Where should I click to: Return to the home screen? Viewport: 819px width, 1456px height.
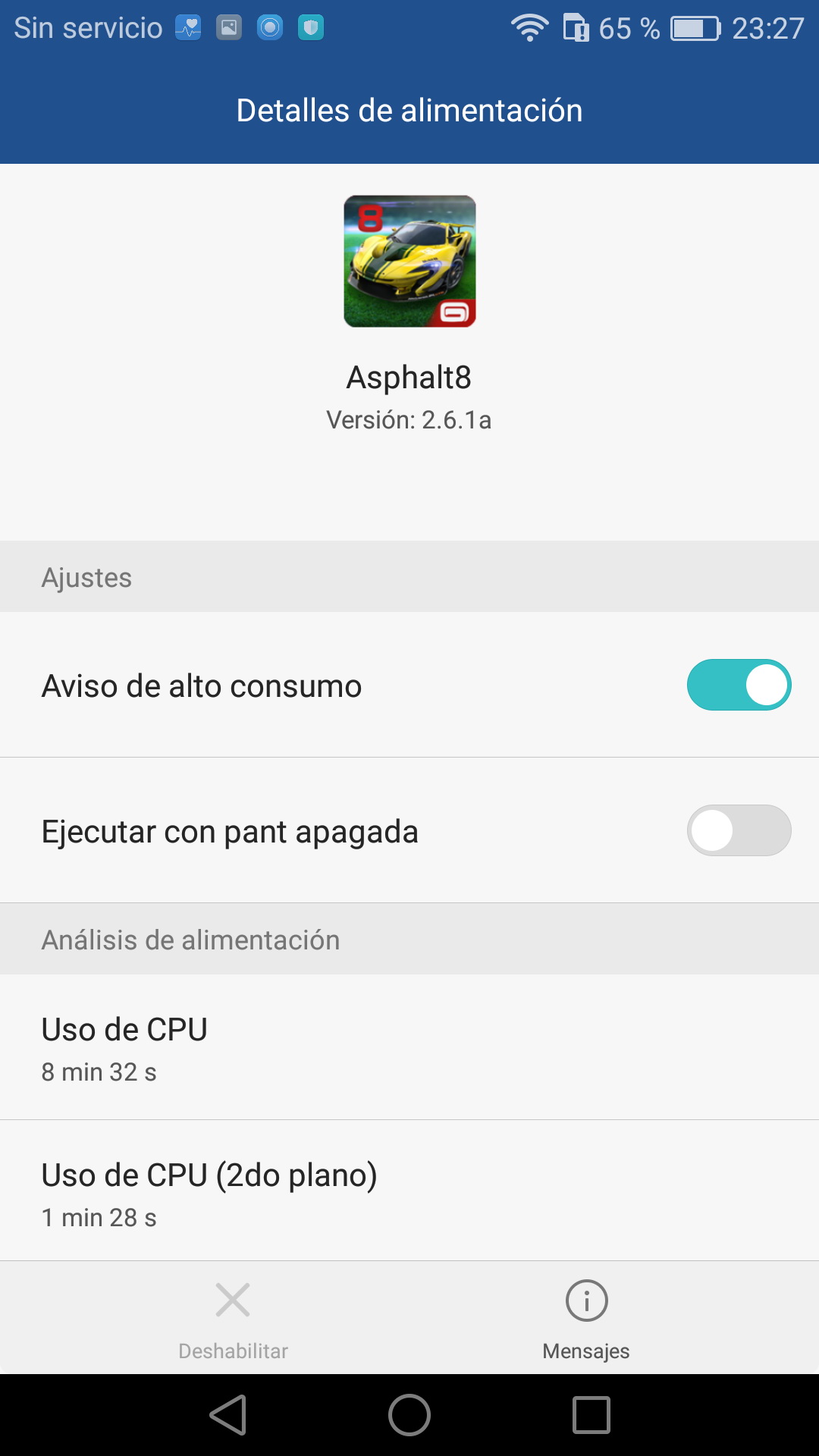tap(409, 1415)
